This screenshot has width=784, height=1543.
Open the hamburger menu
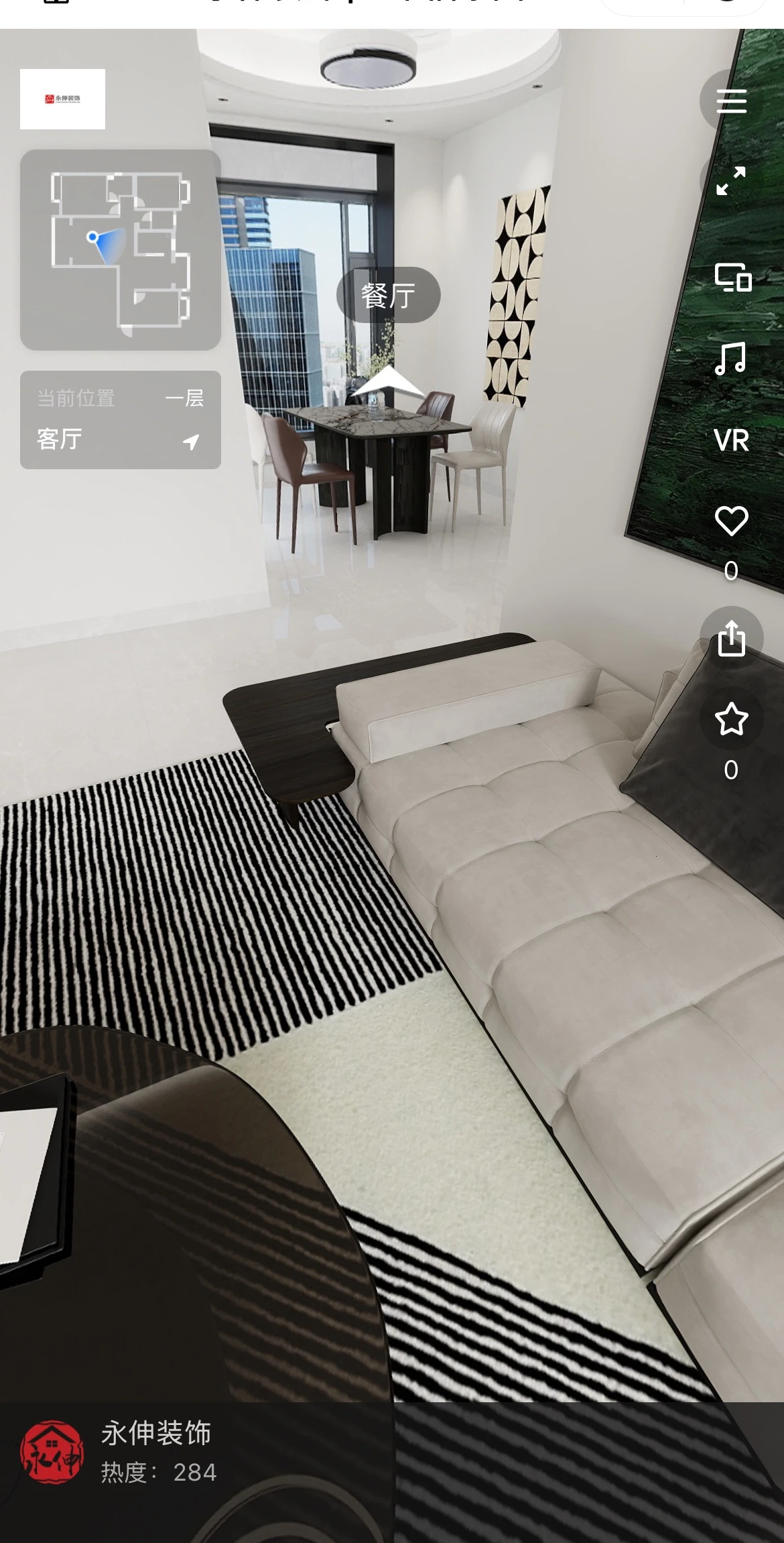[x=731, y=101]
